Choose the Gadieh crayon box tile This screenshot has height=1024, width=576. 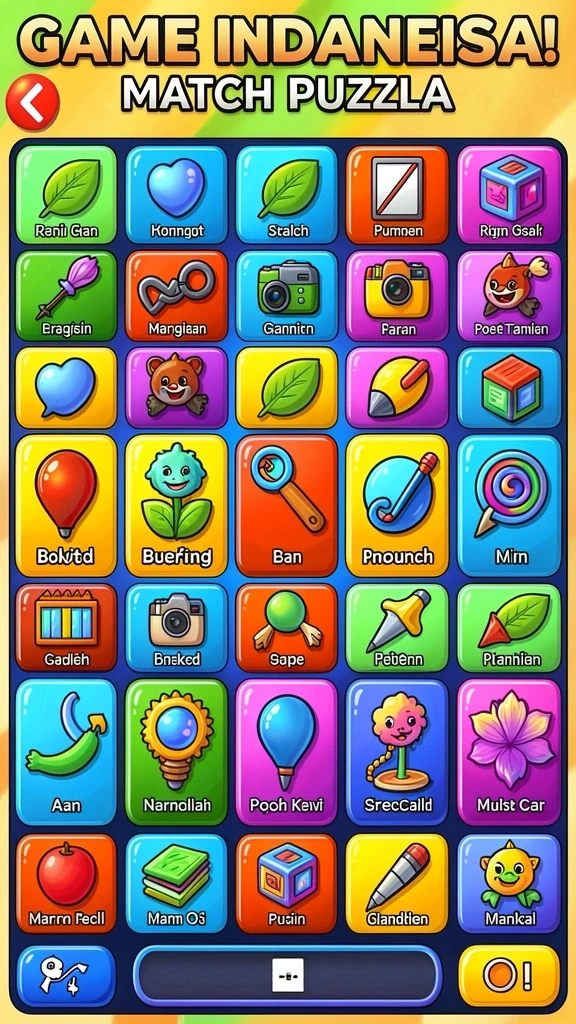pos(66,628)
